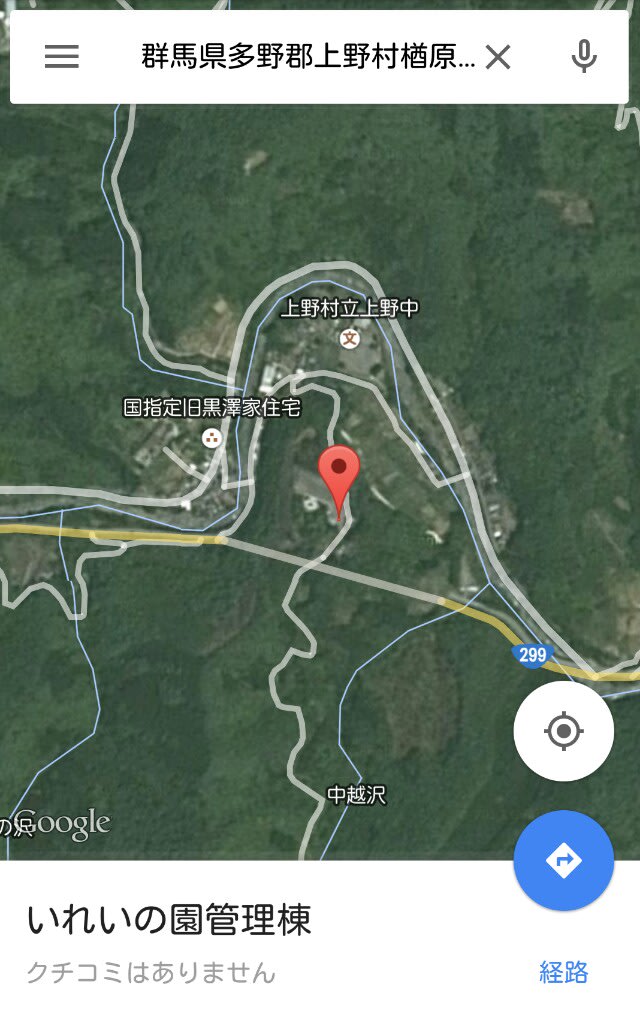Tap 上野村立上野中 school marker
Viewport: 640px width, 1013px height.
pyautogui.click(x=350, y=337)
